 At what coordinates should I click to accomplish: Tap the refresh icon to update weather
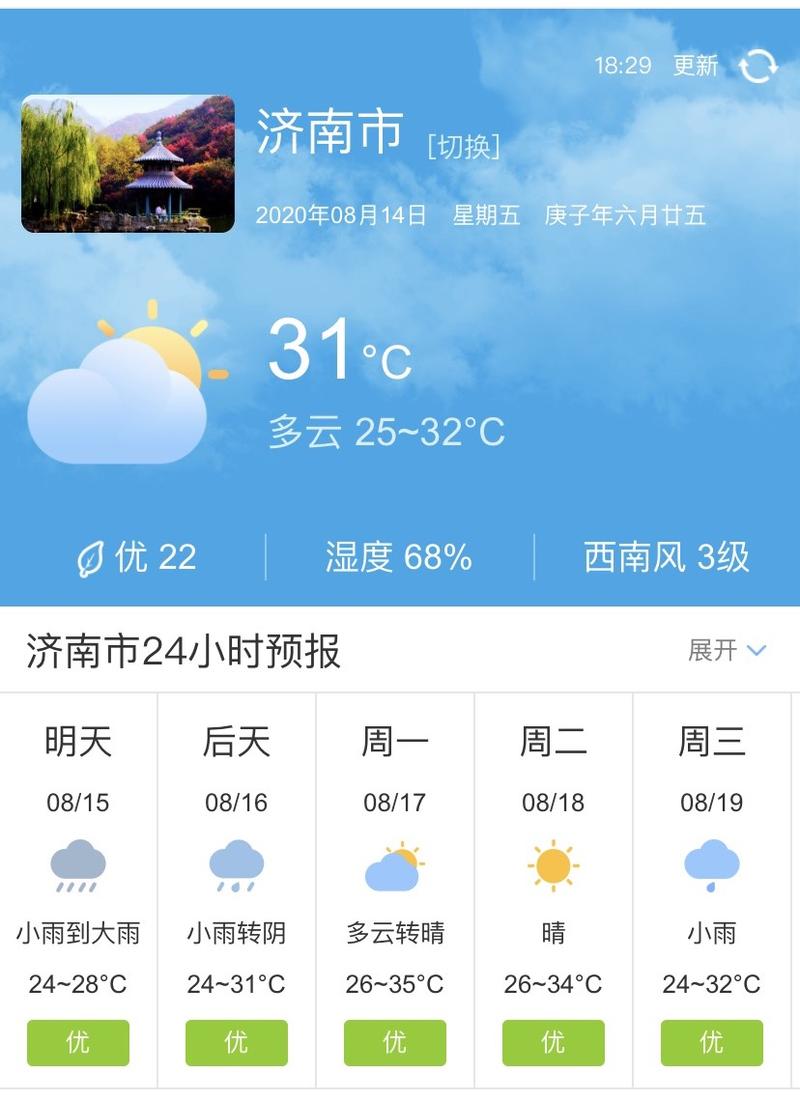(758, 67)
